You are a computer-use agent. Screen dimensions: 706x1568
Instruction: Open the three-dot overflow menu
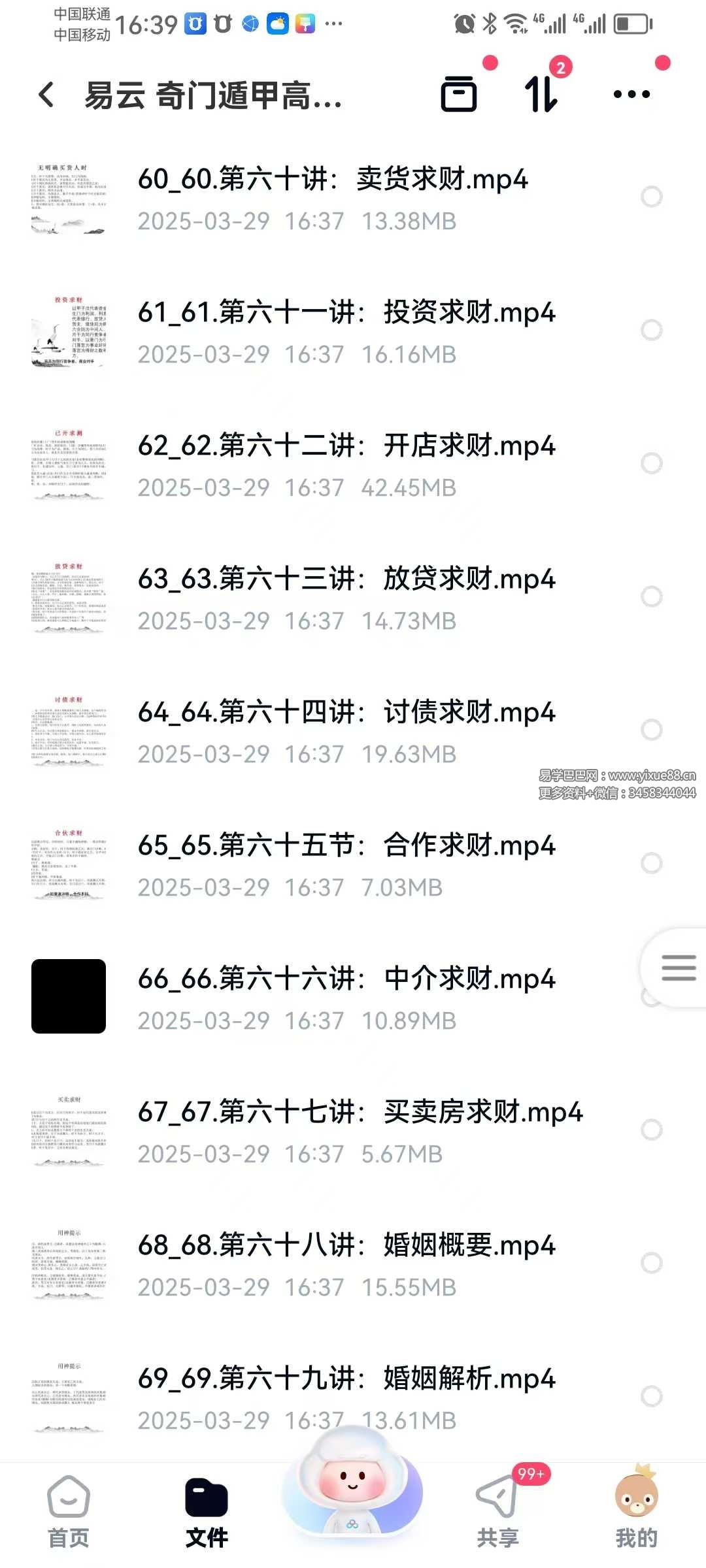pos(631,94)
